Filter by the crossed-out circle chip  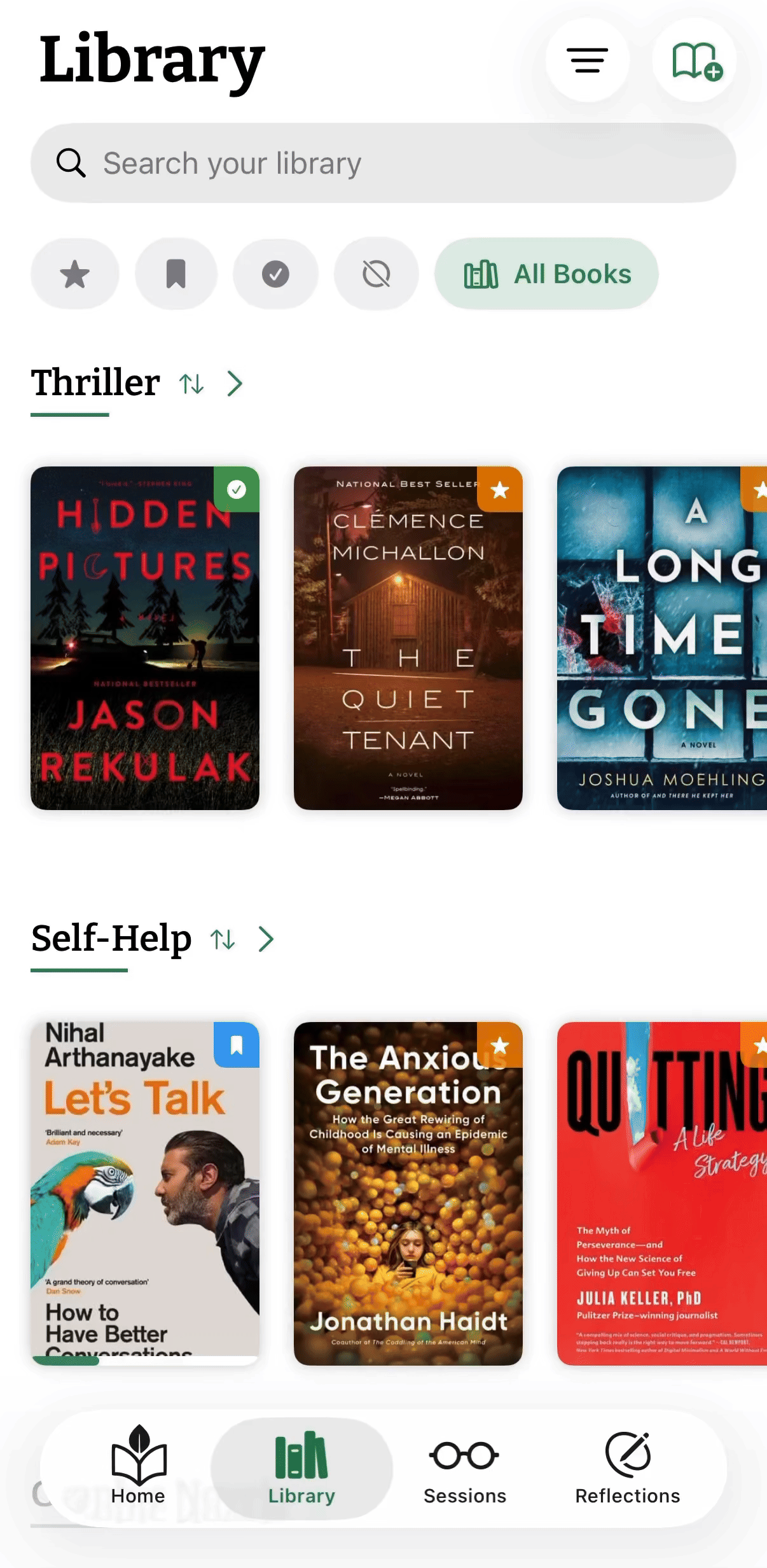click(377, 274)
